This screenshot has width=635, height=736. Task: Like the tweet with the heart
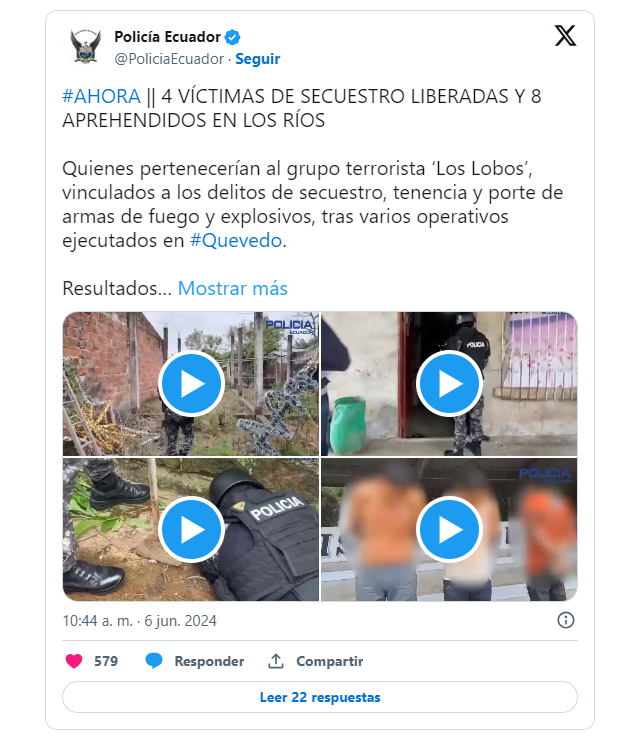[74, 661]
